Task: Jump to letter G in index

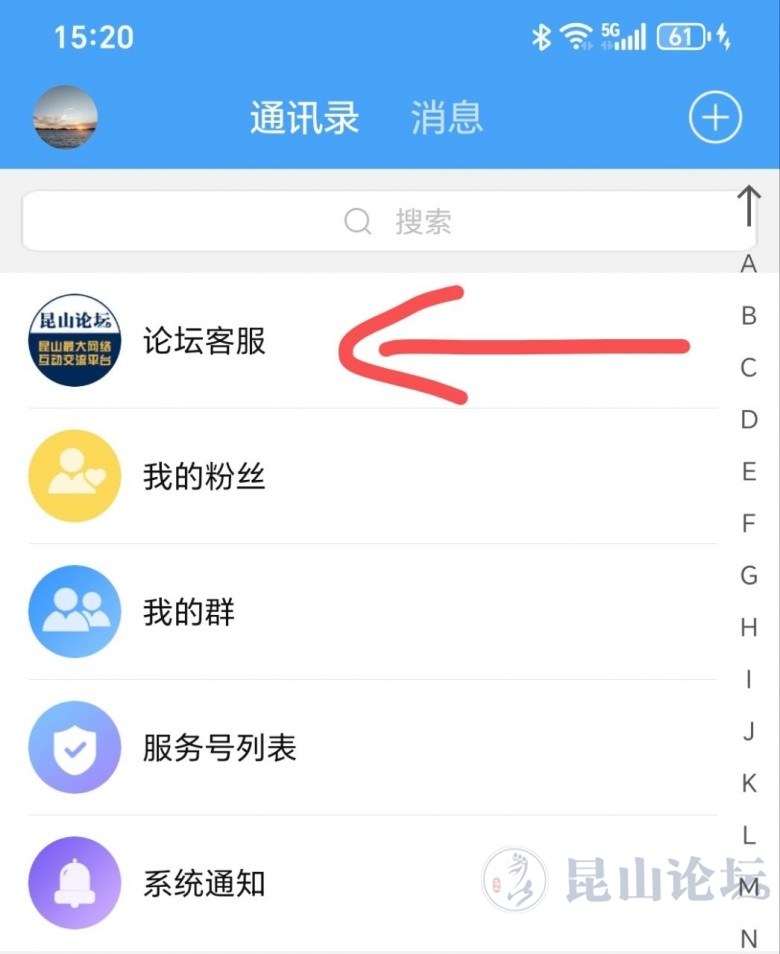Action: pos(749,575)
